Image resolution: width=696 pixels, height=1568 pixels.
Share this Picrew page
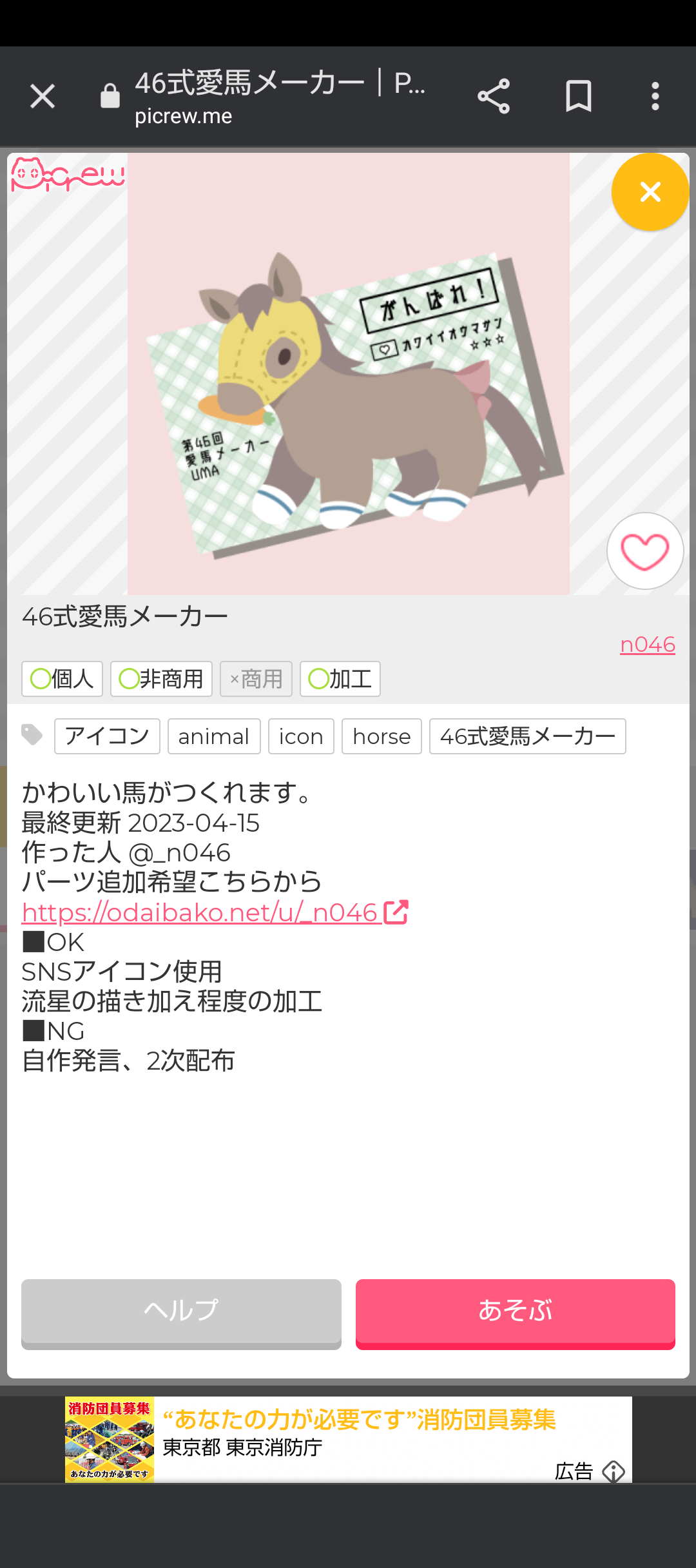point(494,97)
